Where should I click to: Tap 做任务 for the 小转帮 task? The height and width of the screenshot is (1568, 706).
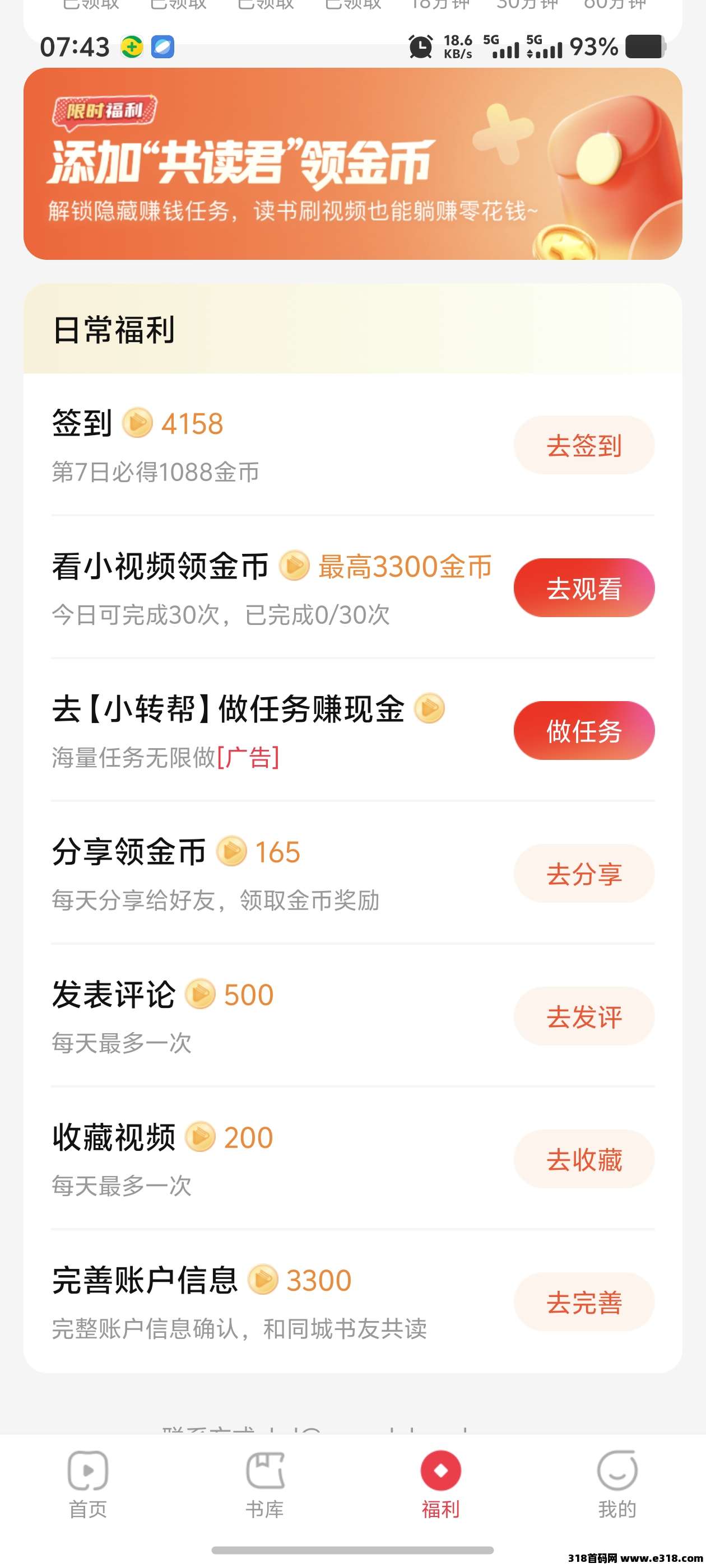pyautogui.click(x=583, y=730)
